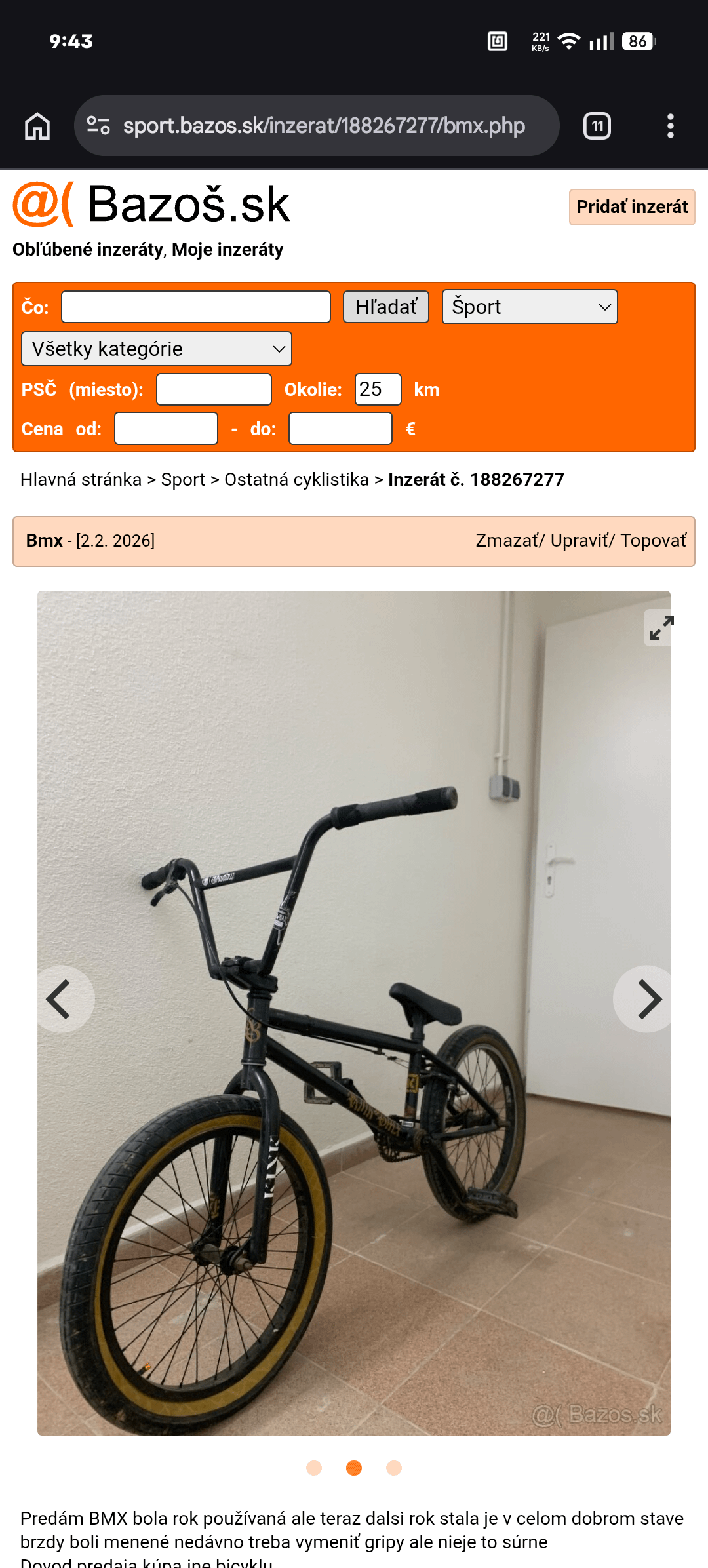Focus the Cena od price field

tap(166, 429)
